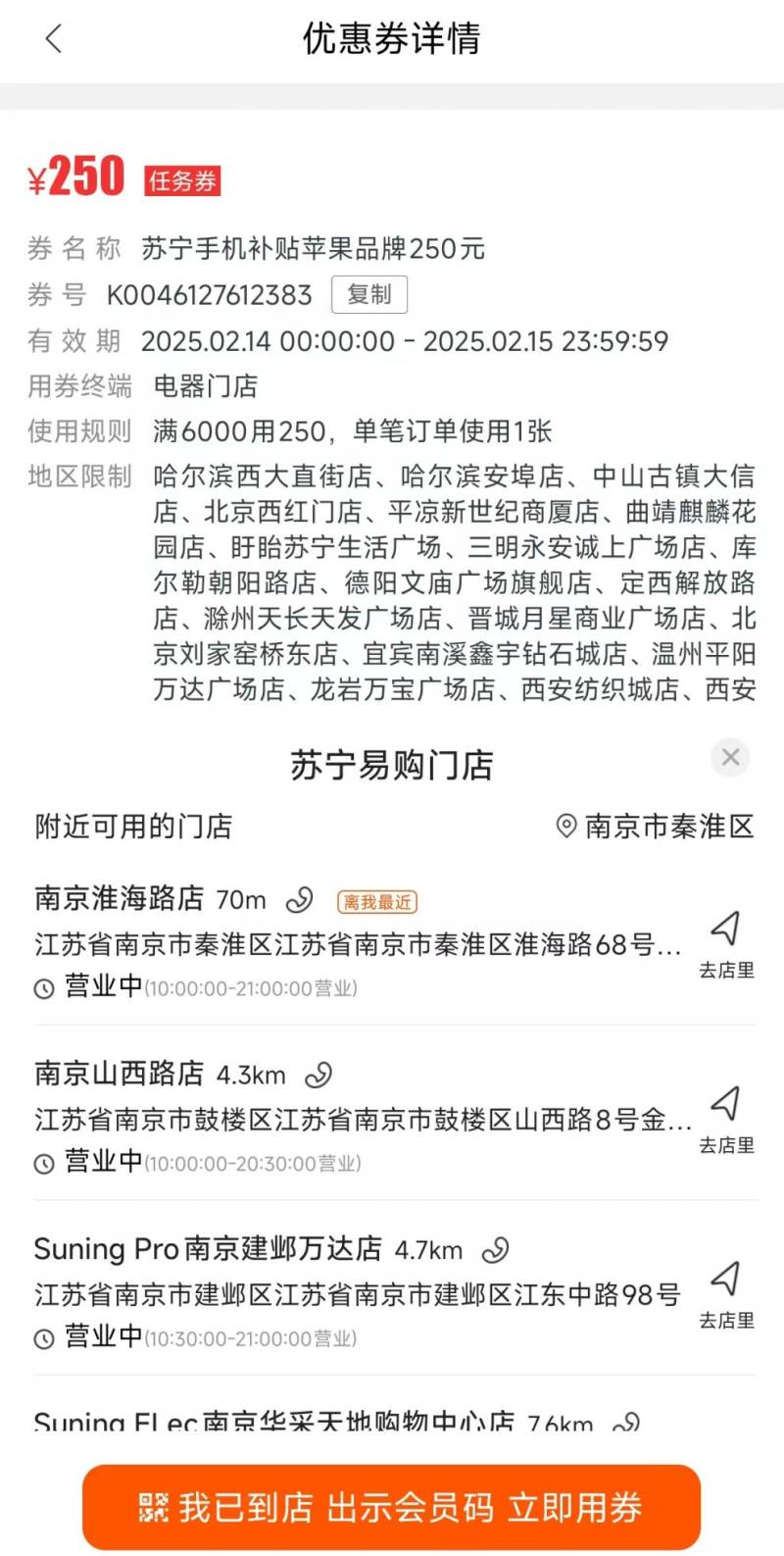This screenshot has width=784, height=1556.
Task: Tap 我已到店 出示会员码 立即用券
Action: (x=391, y=1507)
